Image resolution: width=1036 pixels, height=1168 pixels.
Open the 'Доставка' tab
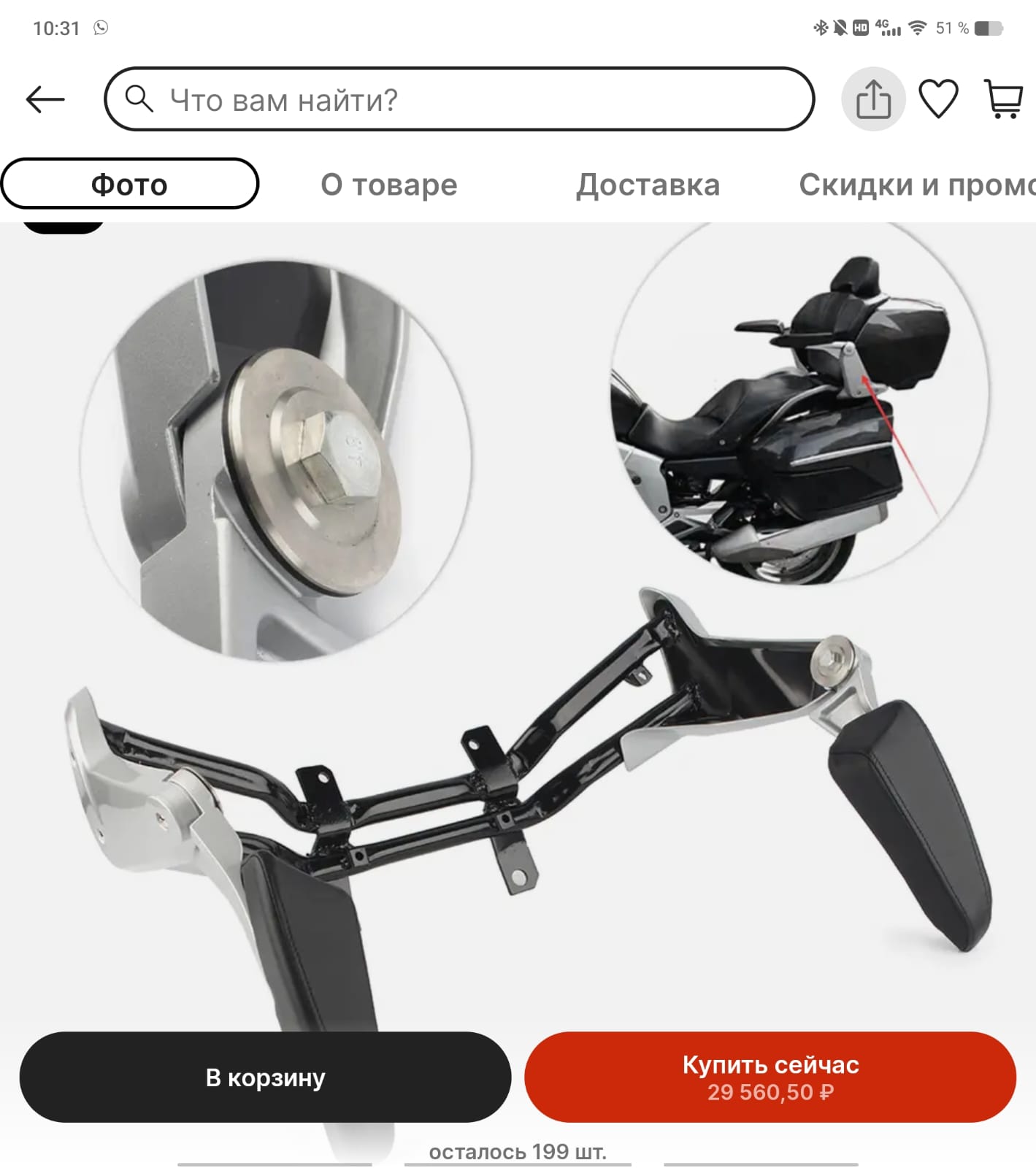coord(648,185)
